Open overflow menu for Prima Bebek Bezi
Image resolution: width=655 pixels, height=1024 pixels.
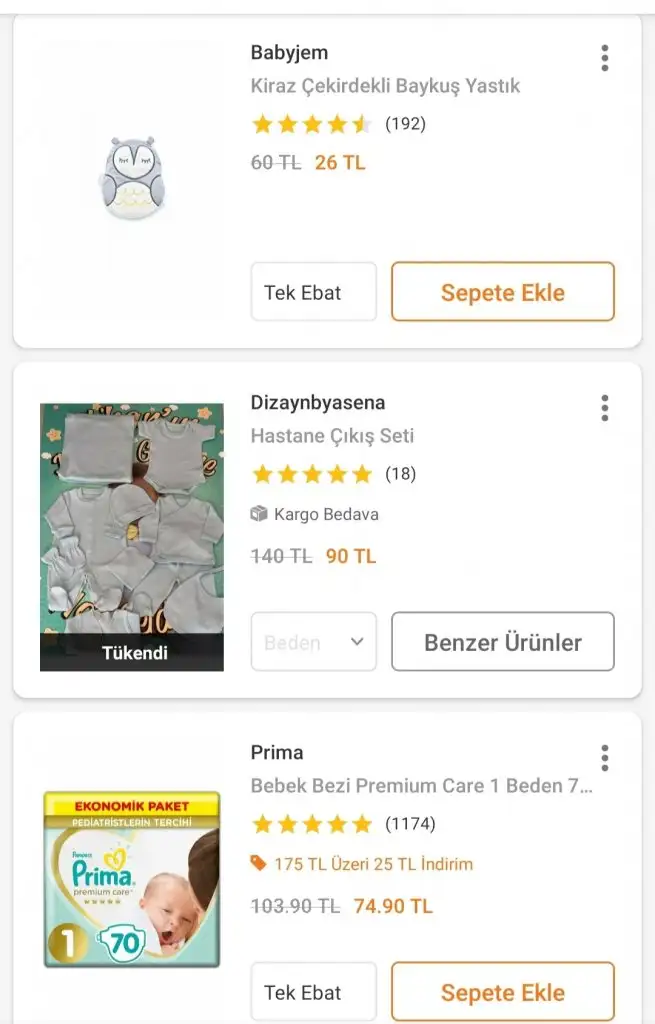pos(605,758)
